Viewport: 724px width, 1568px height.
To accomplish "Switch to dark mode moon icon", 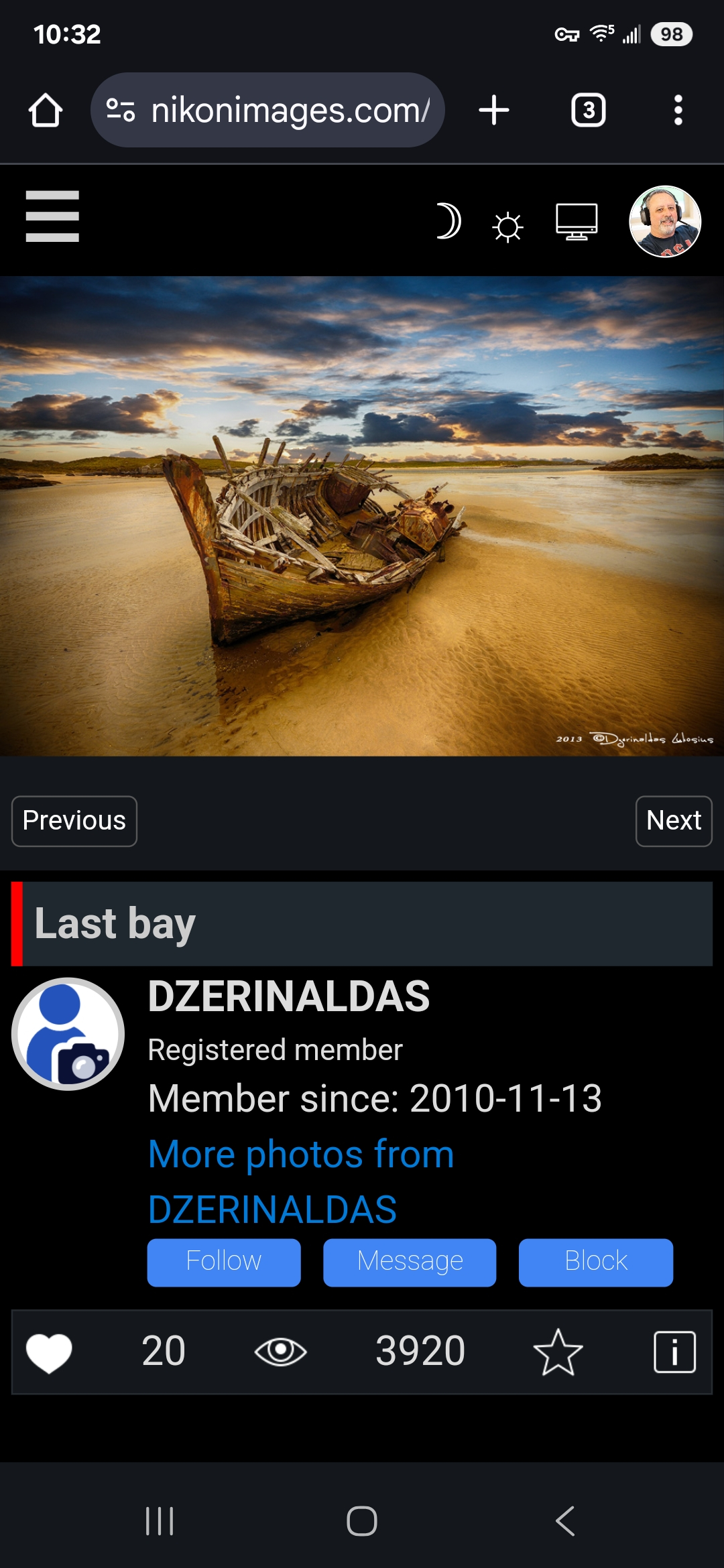I will pyautogui.click(x=448, y=221).
